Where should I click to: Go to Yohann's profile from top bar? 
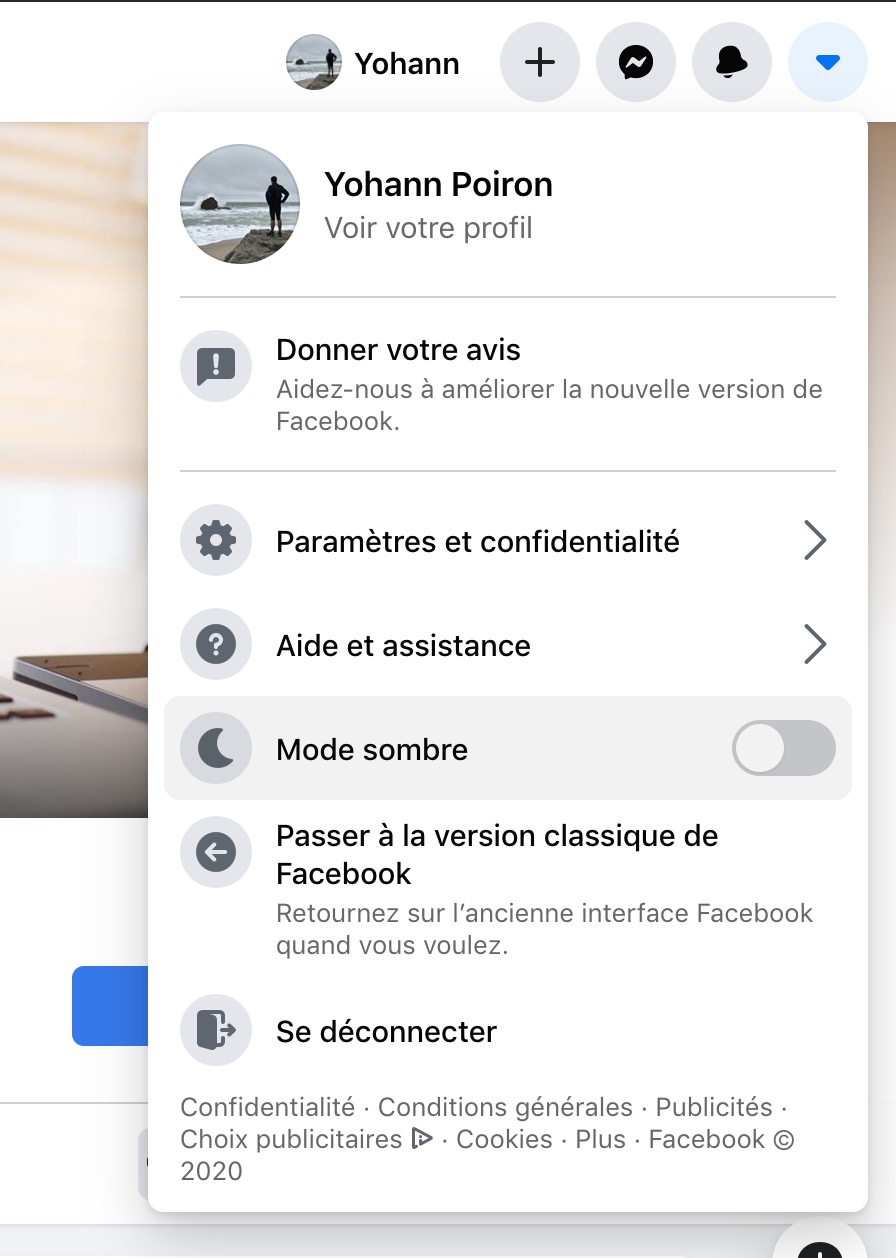click(374, 63)
